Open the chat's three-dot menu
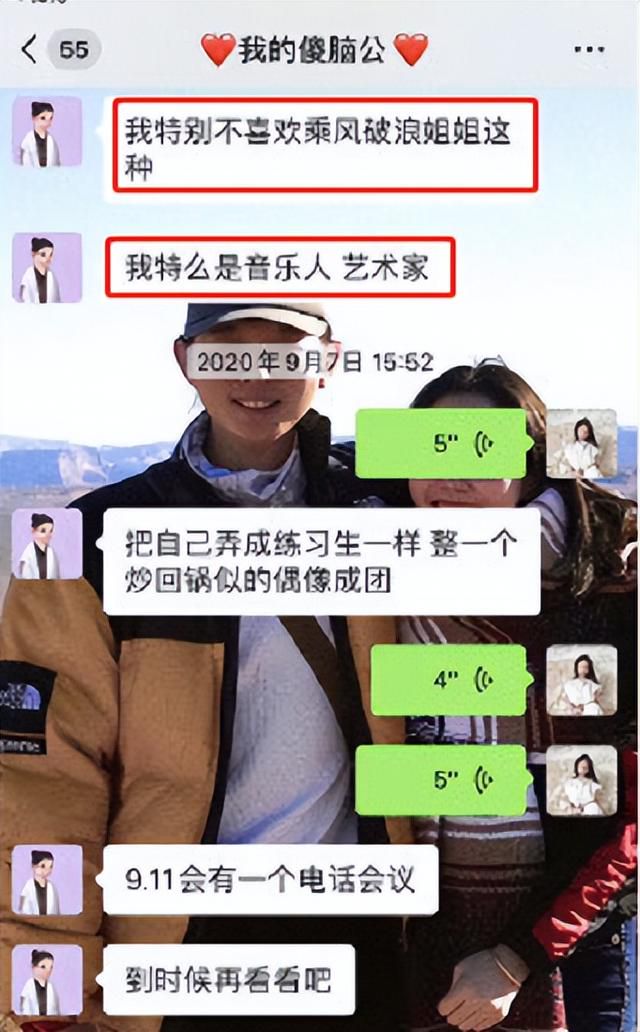This screenshot has height=1032, width=640. point(589,50)
